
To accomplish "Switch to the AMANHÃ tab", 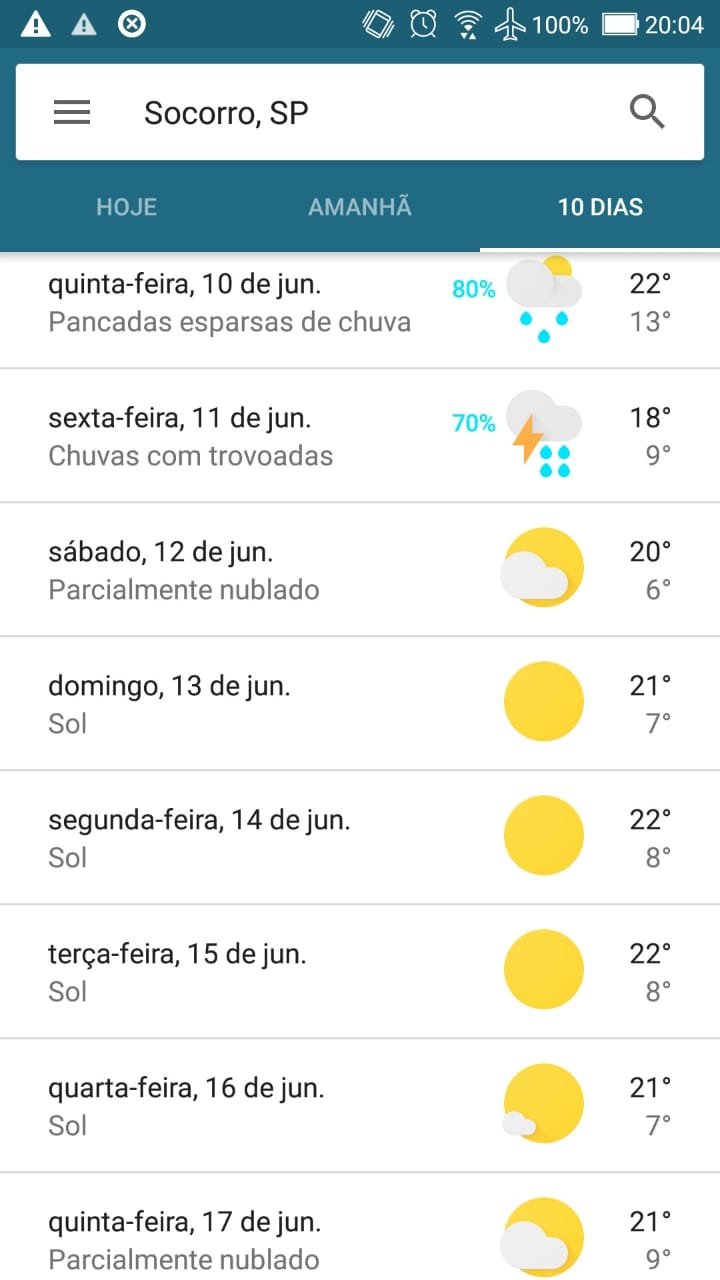I will click(x=360, y=208).
